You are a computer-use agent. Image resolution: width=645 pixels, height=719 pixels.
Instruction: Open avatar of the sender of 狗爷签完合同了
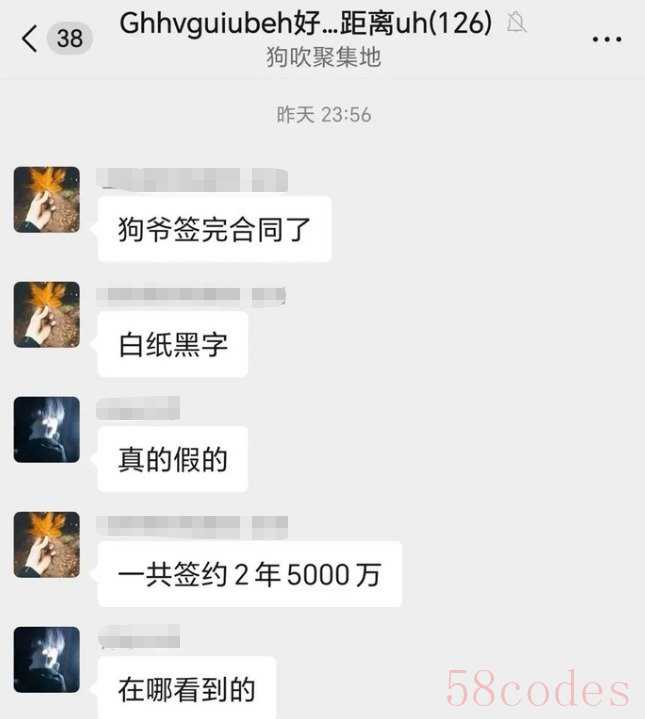pos(46,200)
